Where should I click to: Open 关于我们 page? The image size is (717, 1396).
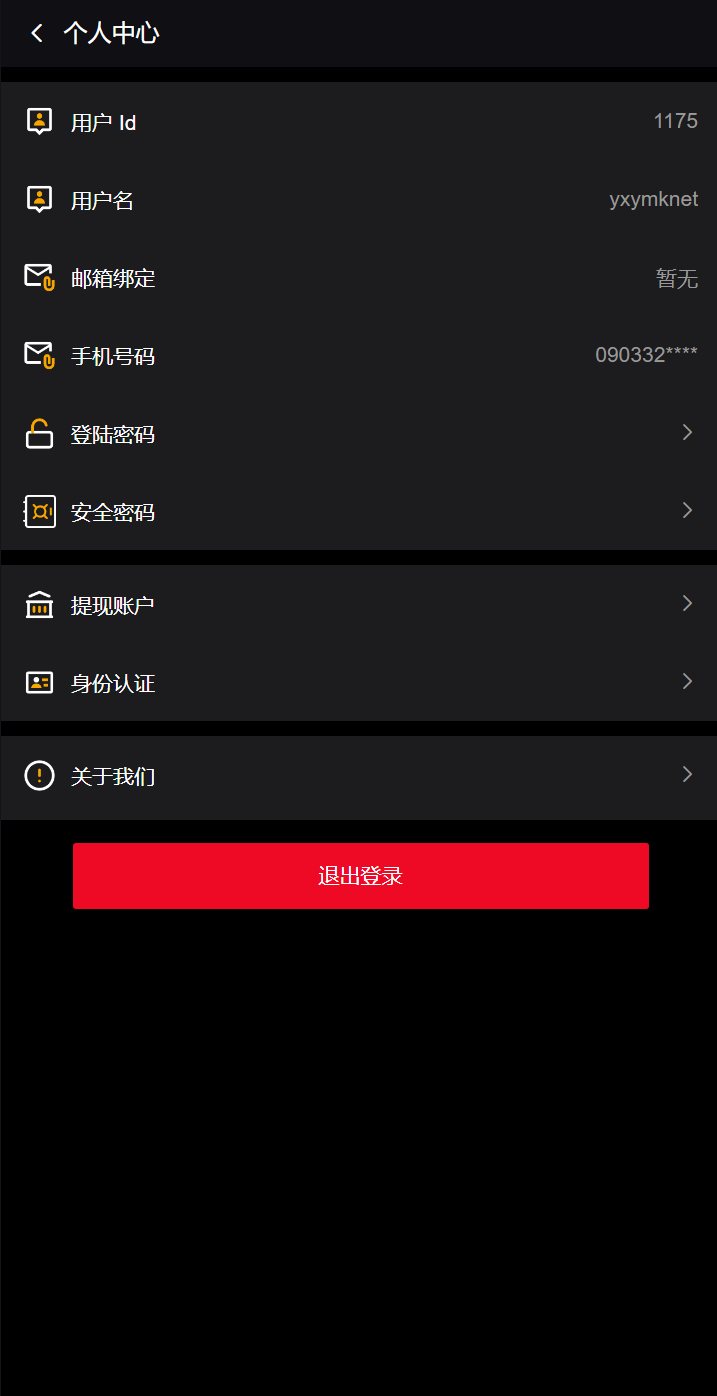[358, 776]
